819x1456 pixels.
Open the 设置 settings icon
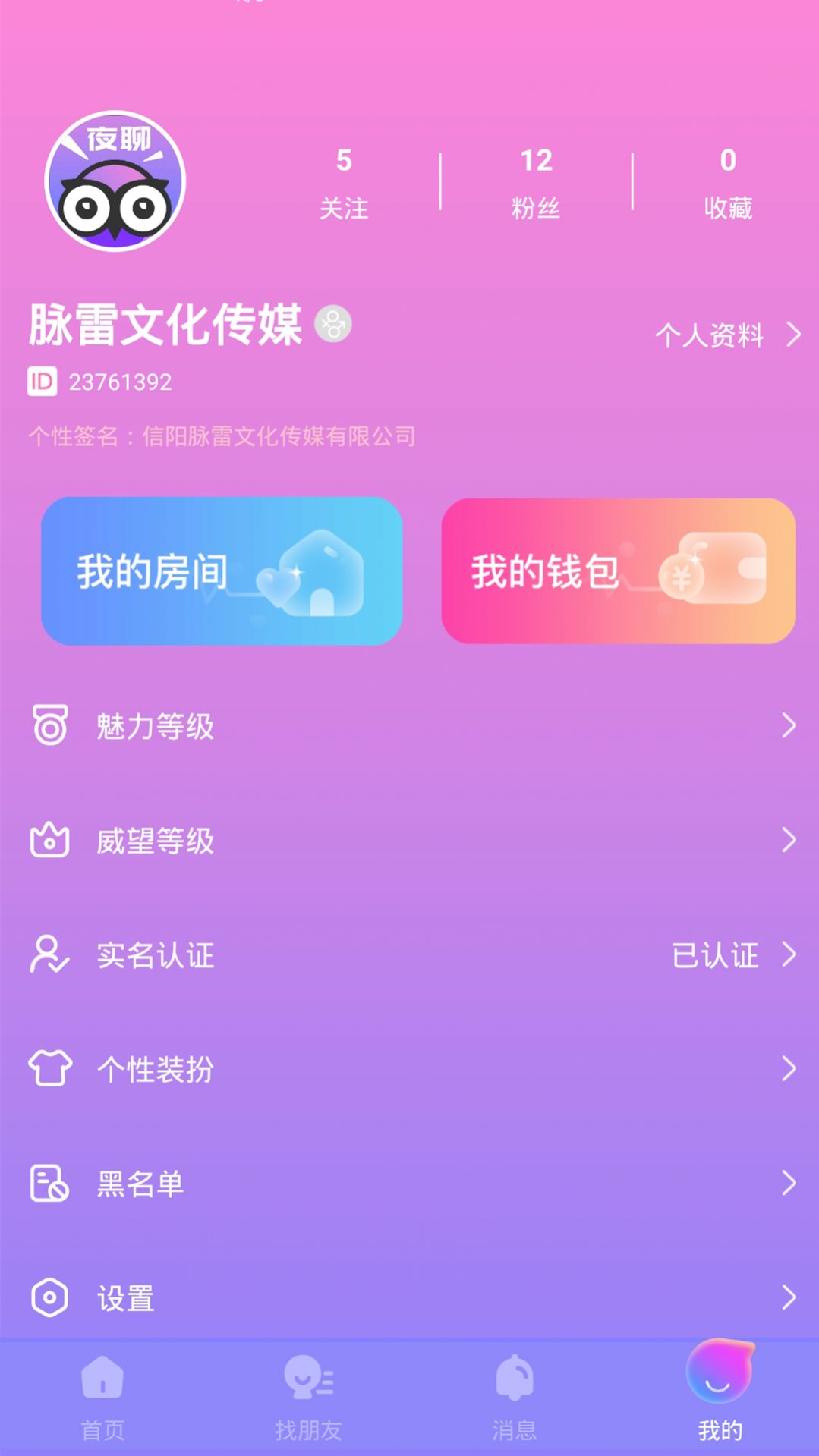click(x=49, y=1297)
